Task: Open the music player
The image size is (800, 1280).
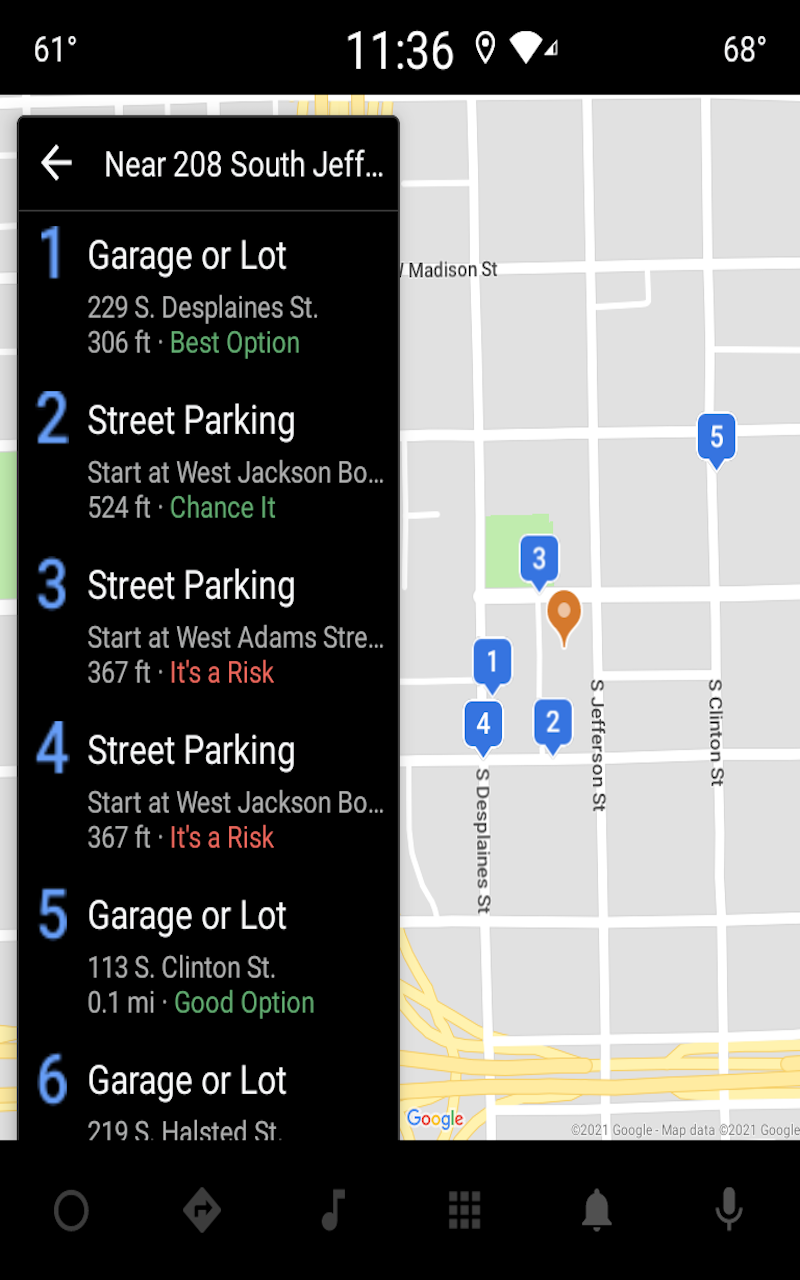Action: coord(333,1211)
